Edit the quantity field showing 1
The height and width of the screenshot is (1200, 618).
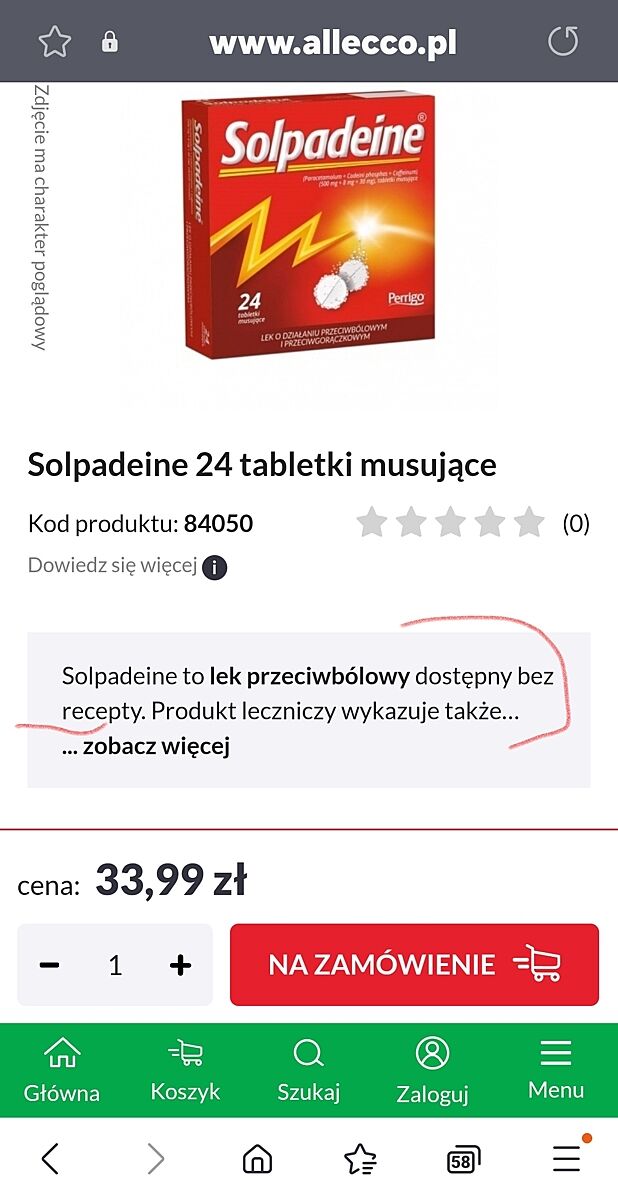tap(115, 965)
